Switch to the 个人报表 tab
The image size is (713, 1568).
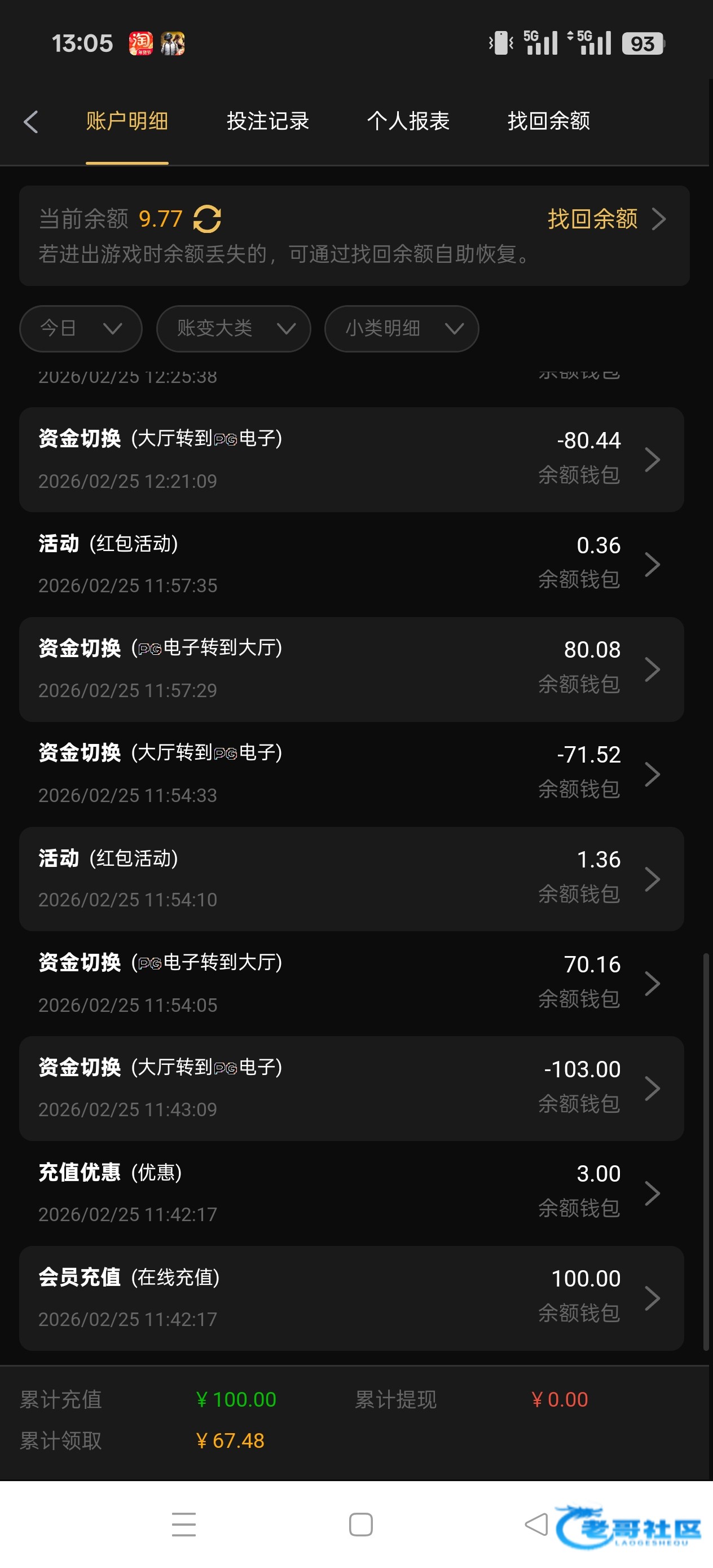pyautogui.click(x=408, y=121)
